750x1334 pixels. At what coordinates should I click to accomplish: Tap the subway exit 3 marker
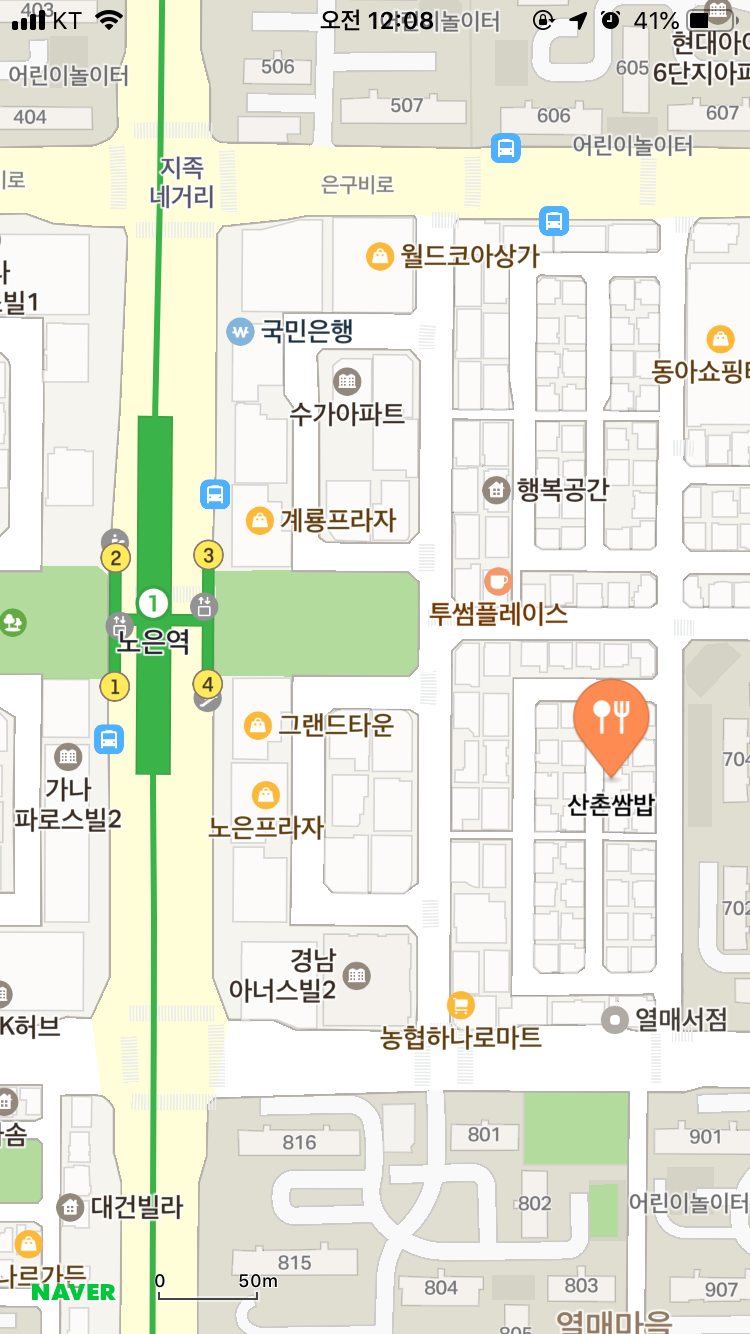208,555
